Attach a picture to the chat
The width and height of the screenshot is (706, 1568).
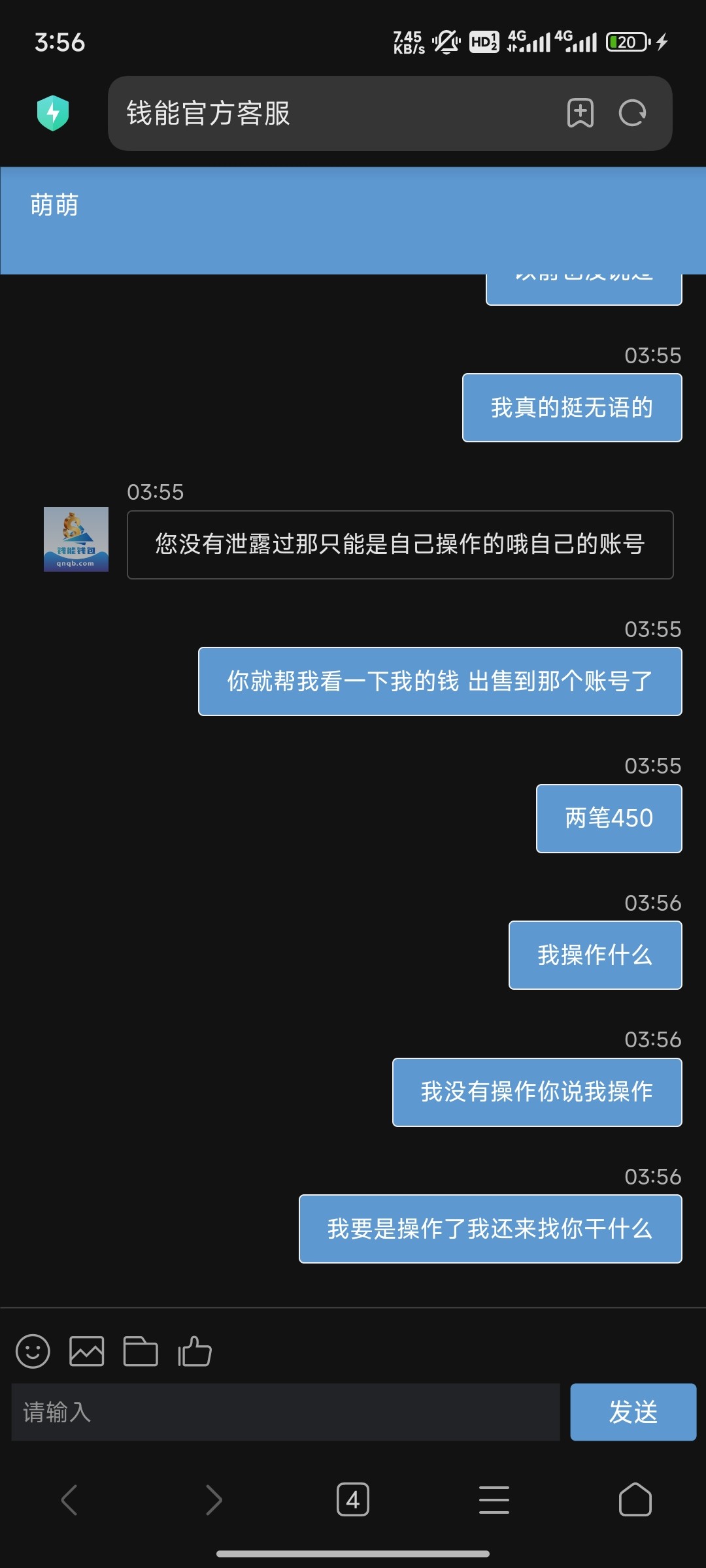[x=87, y=1350]
